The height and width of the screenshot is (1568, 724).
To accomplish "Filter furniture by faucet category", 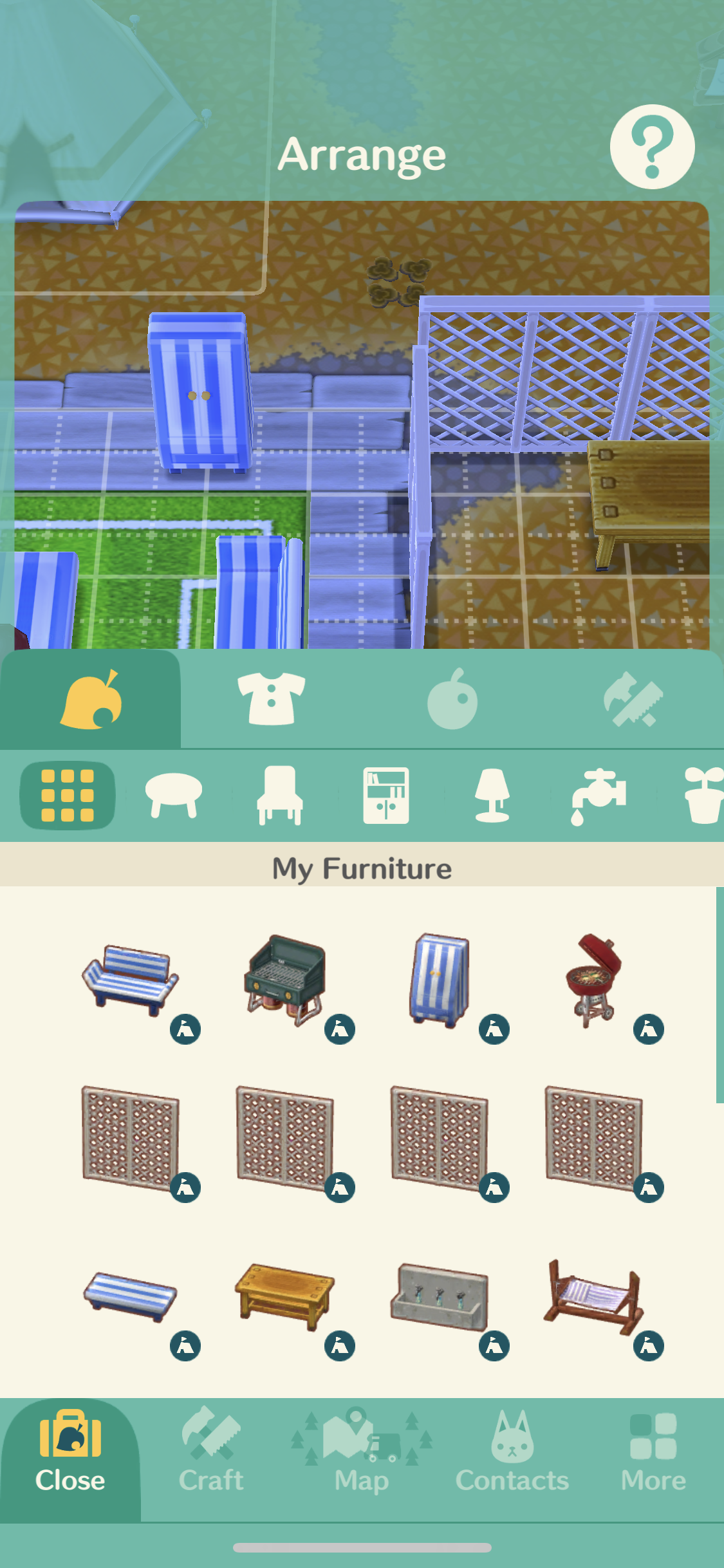I will [x=598, y=796].
